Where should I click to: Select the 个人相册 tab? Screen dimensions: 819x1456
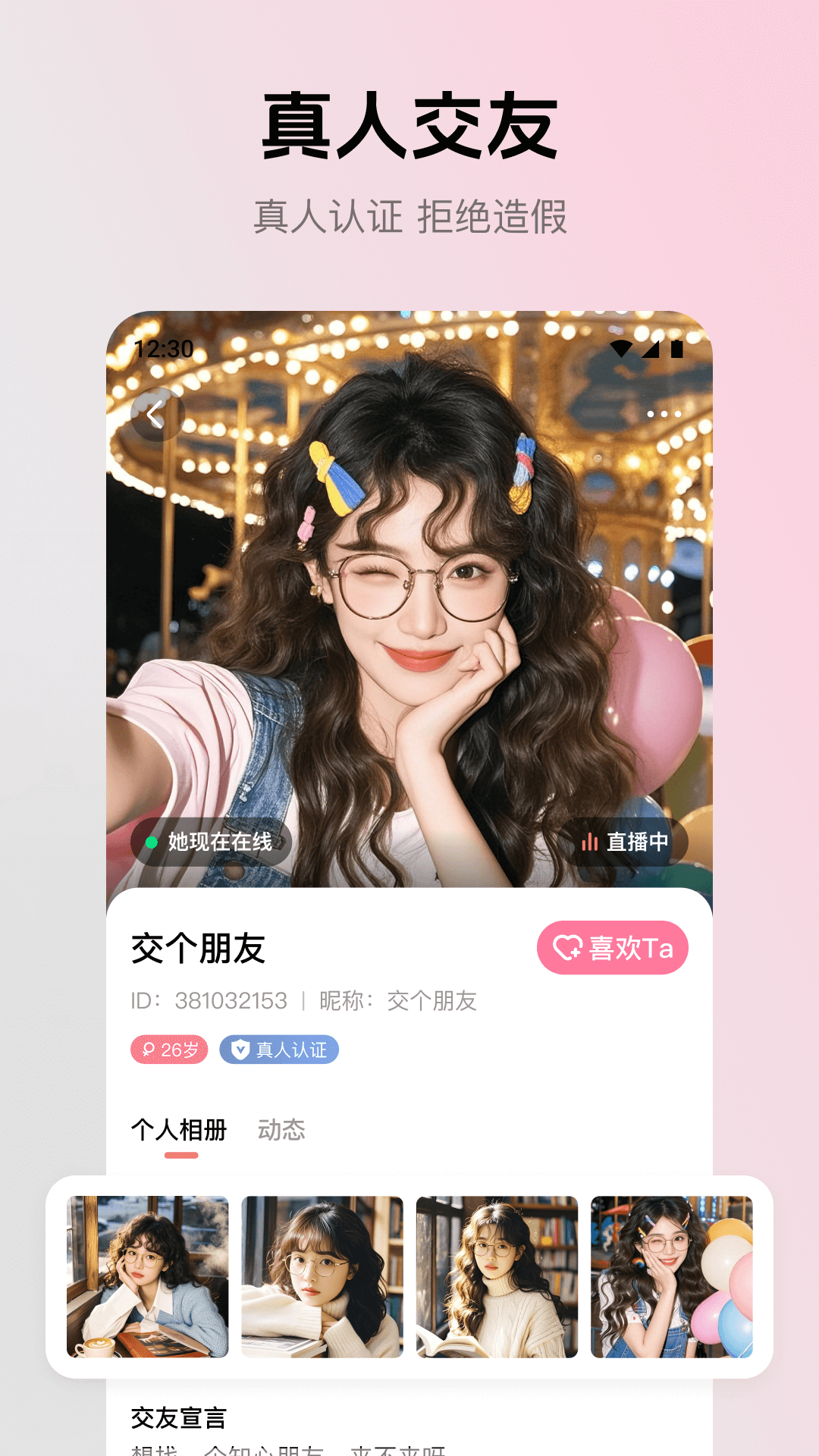(180, 1130)
